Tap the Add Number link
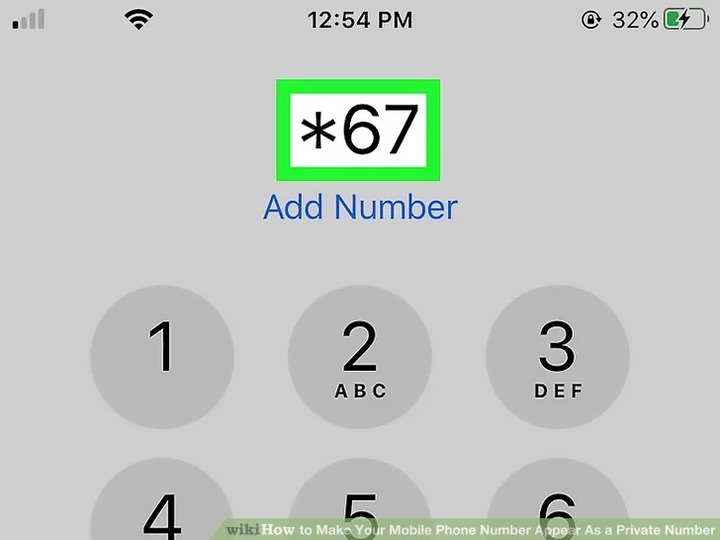 coord(360,207)
